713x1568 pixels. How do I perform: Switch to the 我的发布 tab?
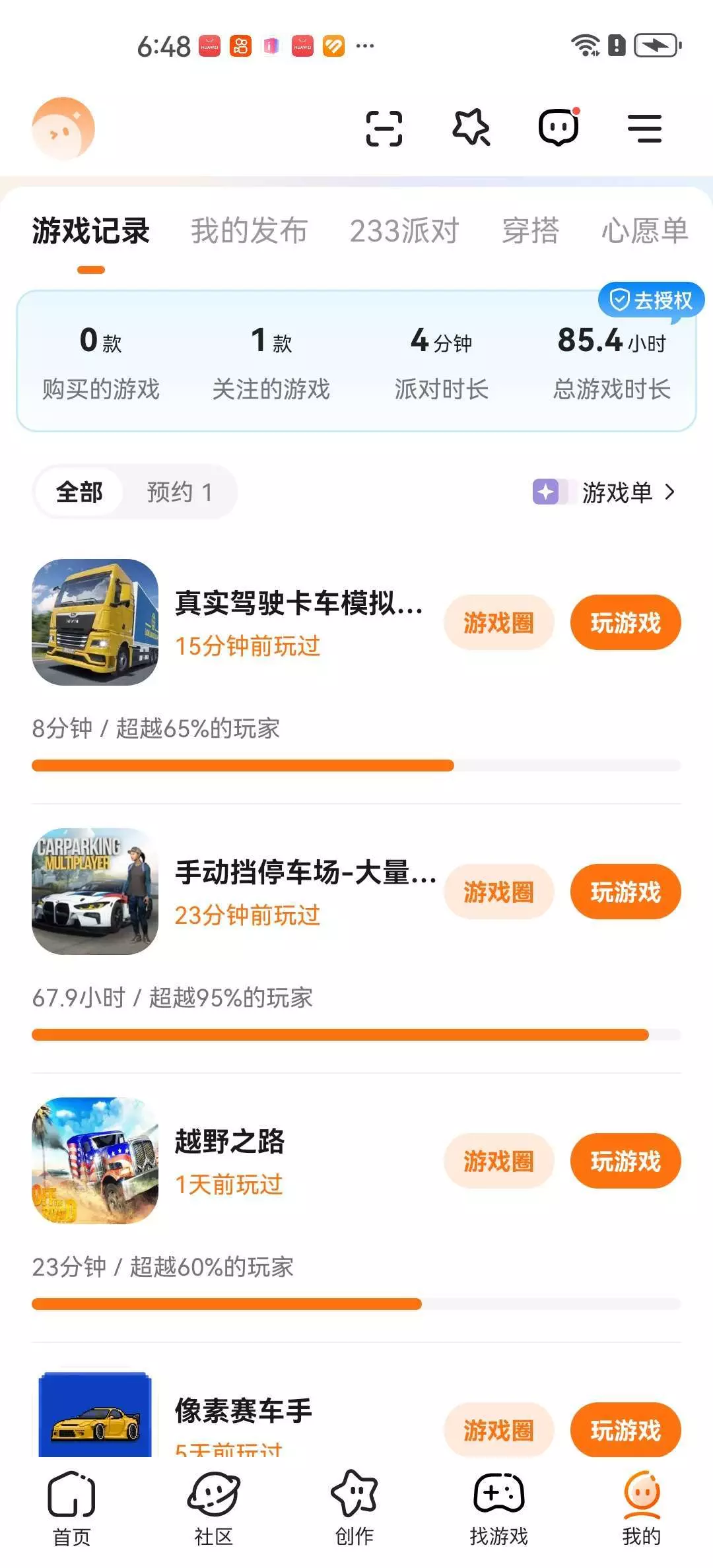click(x=249, y=231)
